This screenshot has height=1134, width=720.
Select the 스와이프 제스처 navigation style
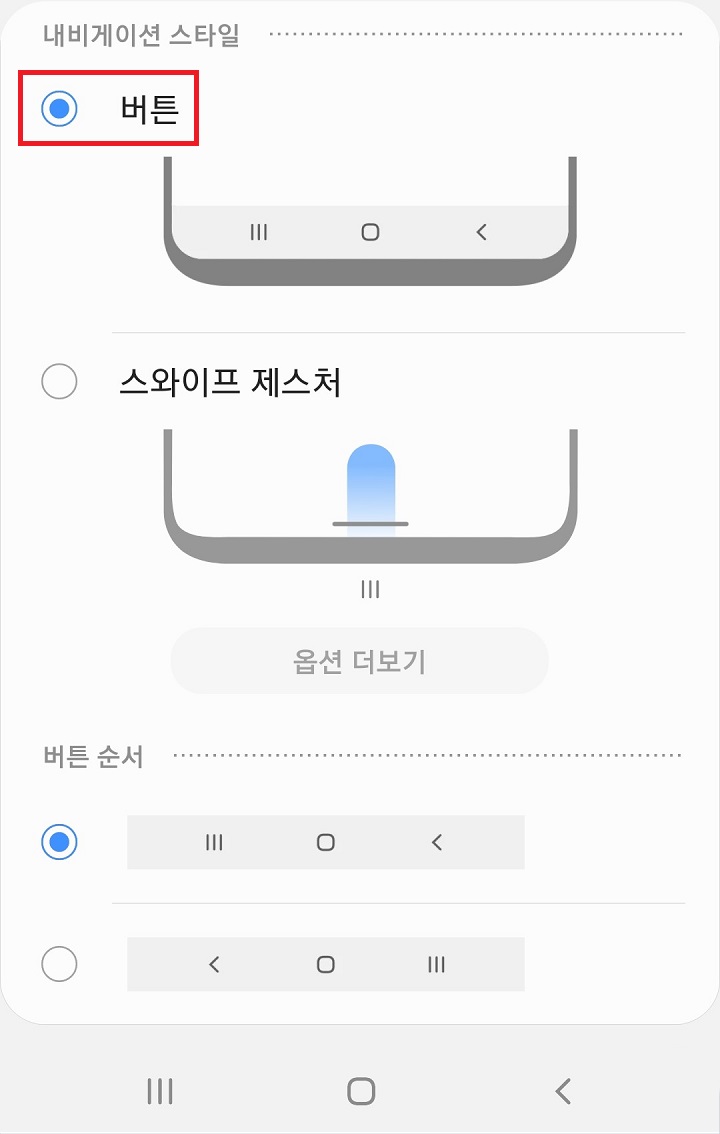[x=59, y=381]
